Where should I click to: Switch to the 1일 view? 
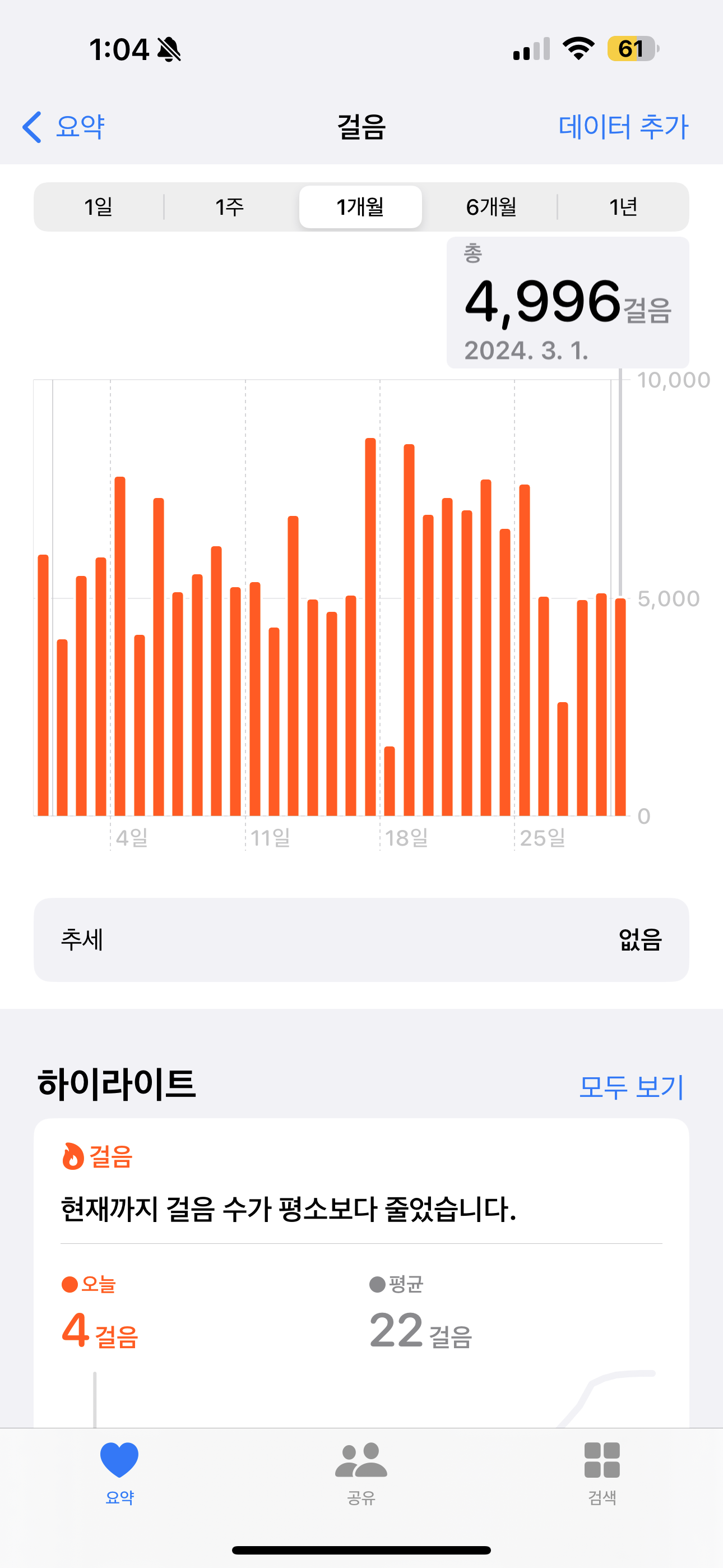coord(99,207)
